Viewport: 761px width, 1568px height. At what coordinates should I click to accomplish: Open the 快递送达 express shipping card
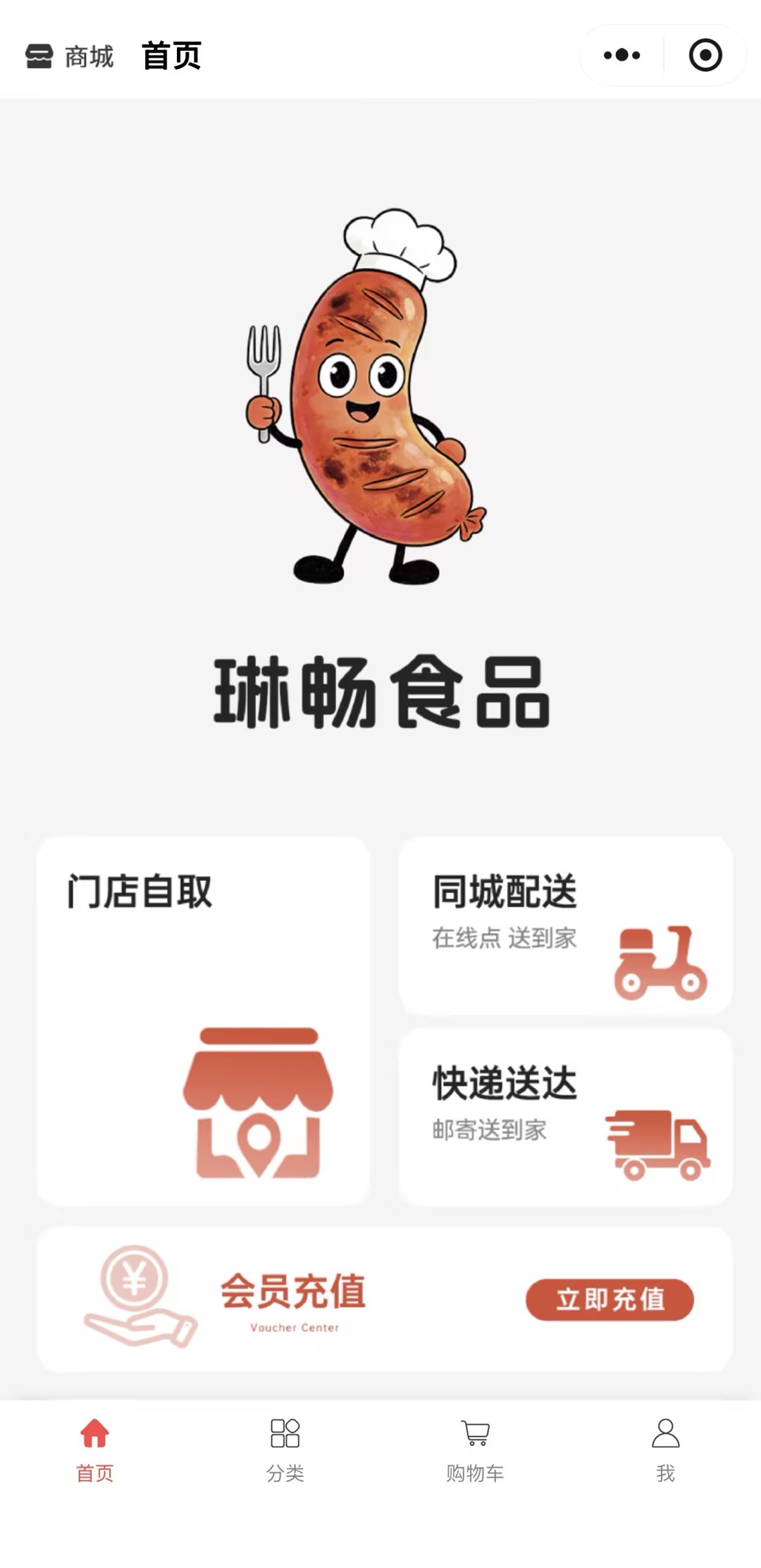click(x=565, y=1117)
